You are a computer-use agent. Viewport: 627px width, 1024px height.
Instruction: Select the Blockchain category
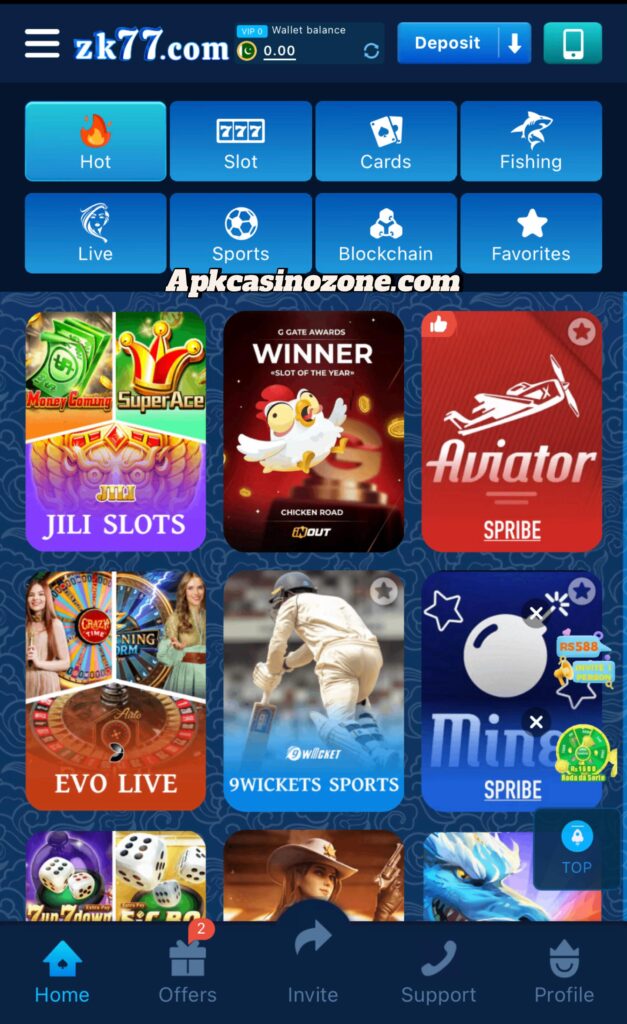click(x=385, y=233)
